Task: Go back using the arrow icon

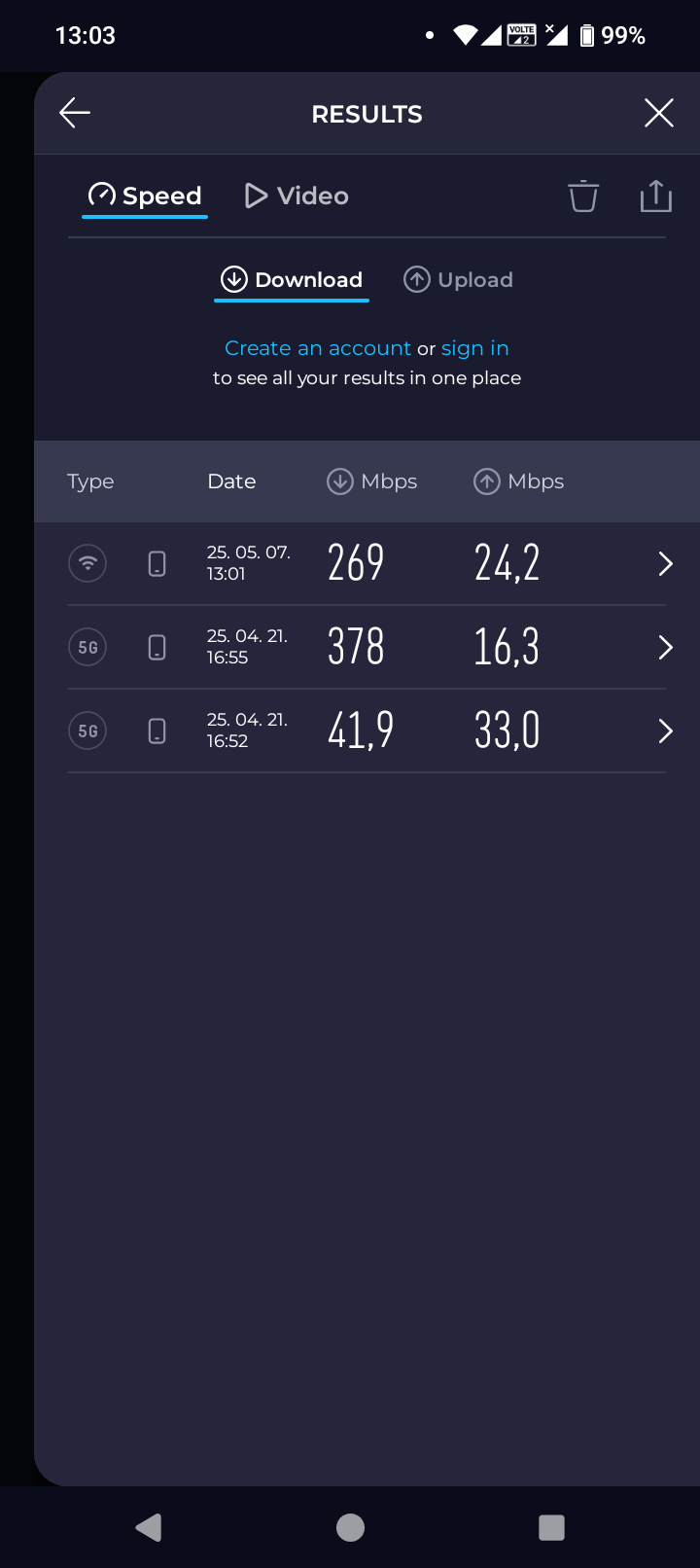Action: point(75,114)
